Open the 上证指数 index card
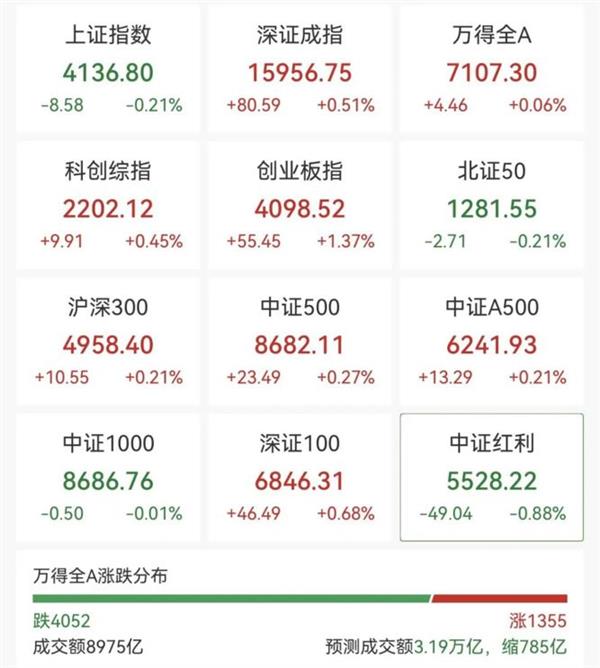 pyautogui.click(x=108, y=69)
